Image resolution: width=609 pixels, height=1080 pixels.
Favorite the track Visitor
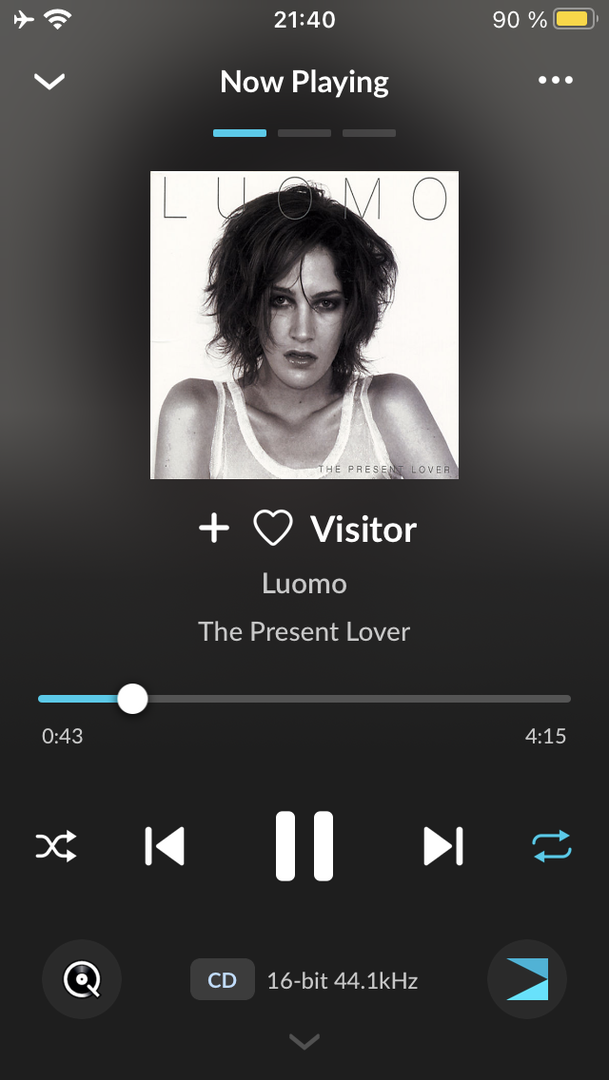pyautogui.click(x=272, y=528)
